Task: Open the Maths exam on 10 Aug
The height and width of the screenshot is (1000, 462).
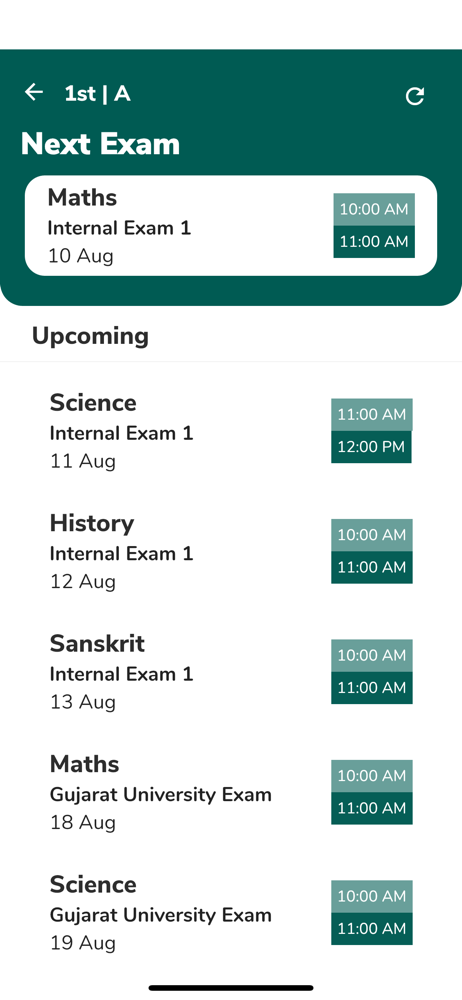Action: (x=231, y=226)
